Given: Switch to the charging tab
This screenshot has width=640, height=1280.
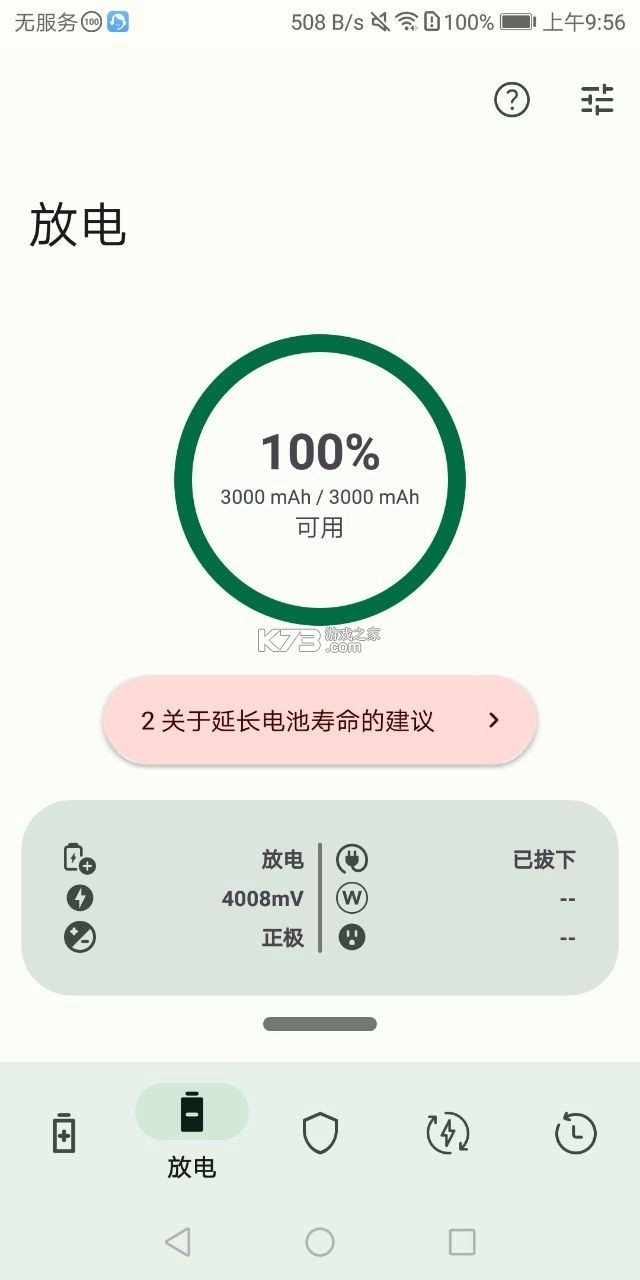Looking at the screenshot, I should [64, 1133].
